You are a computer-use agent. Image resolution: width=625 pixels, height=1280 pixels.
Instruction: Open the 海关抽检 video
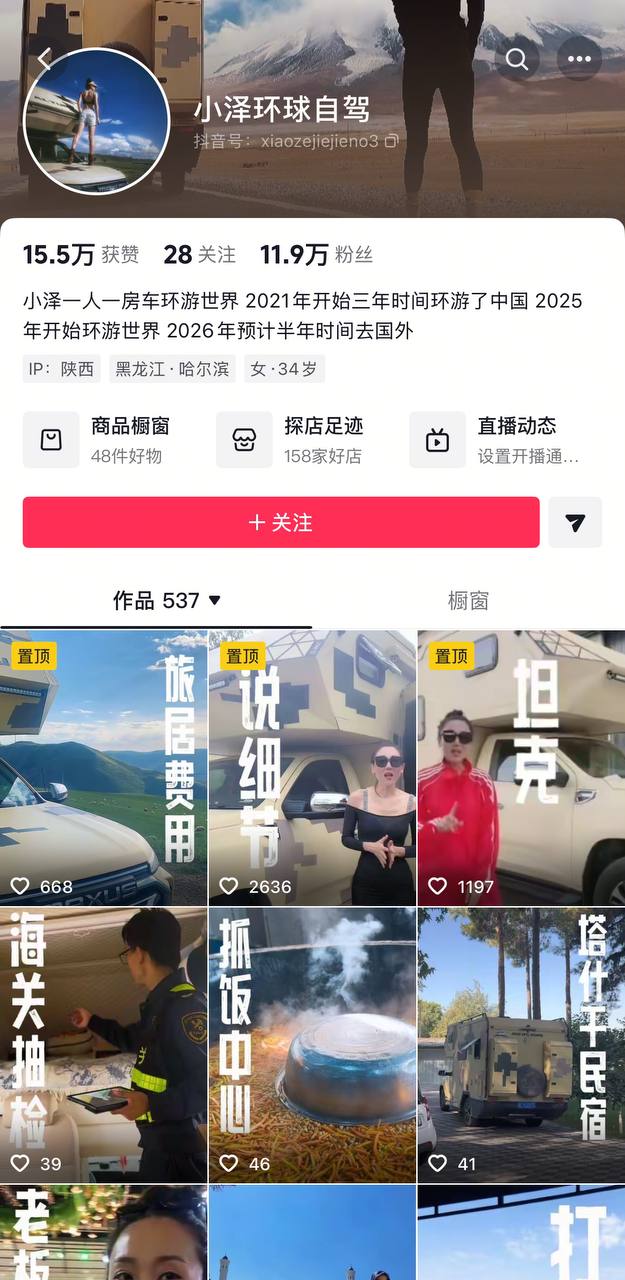[x=103, y=1044]
